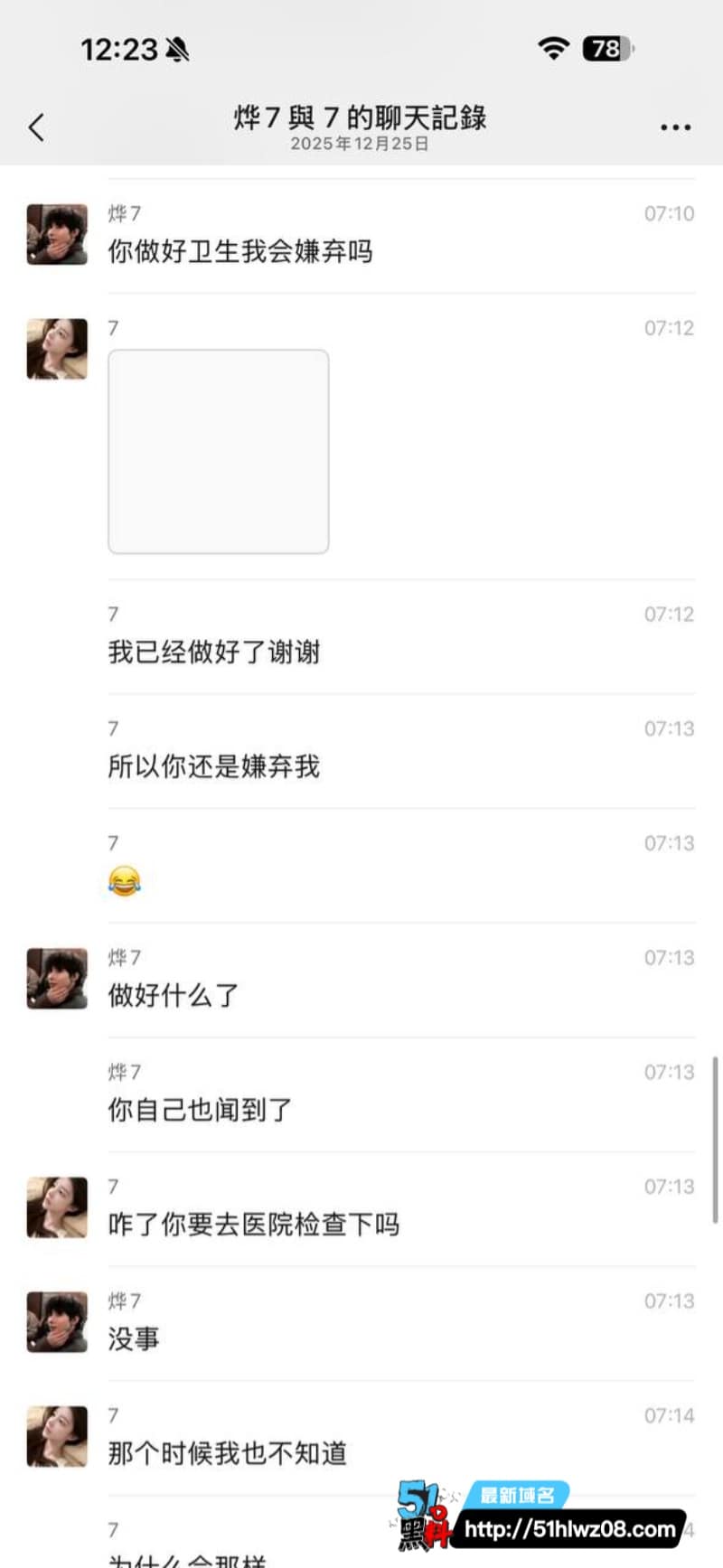
Task: Open the blank image sent at 07:12
Action: click(219, 451)
